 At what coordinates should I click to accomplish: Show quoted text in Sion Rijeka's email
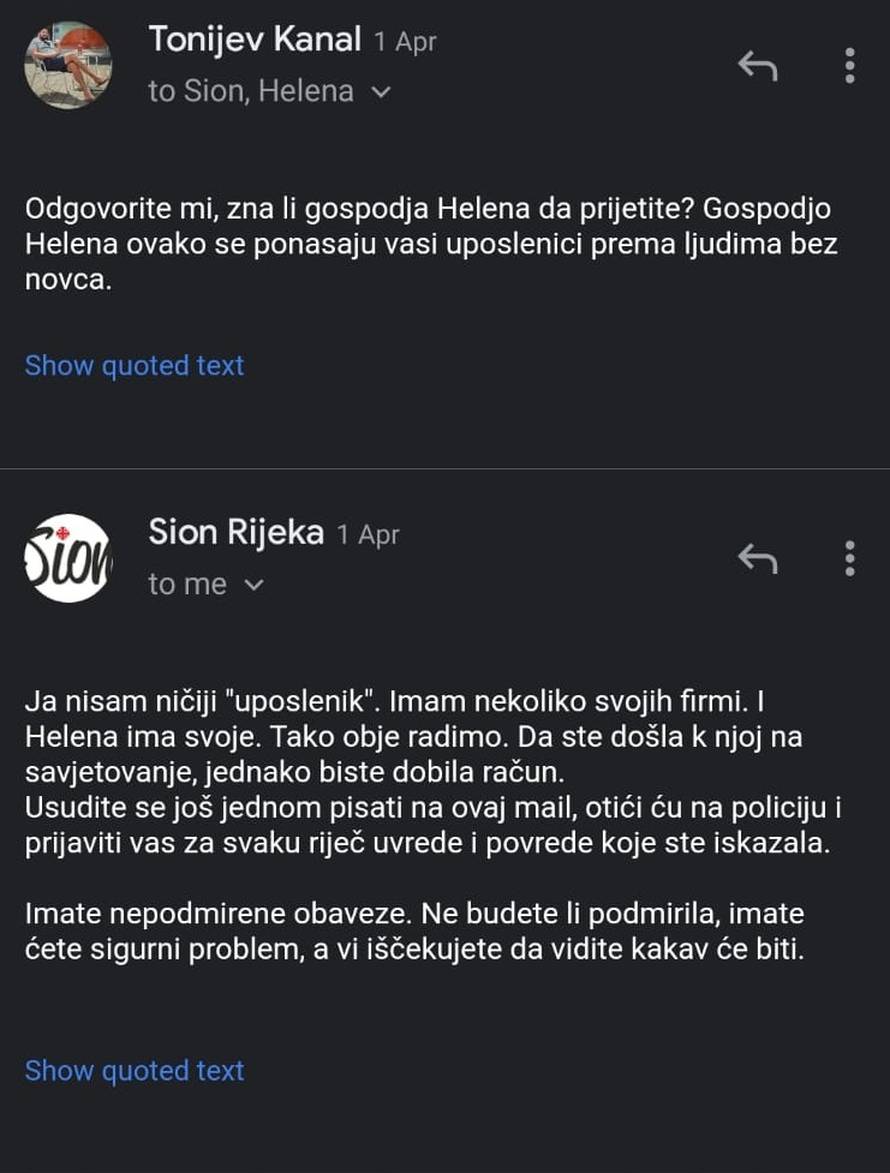click(134, 1070)
